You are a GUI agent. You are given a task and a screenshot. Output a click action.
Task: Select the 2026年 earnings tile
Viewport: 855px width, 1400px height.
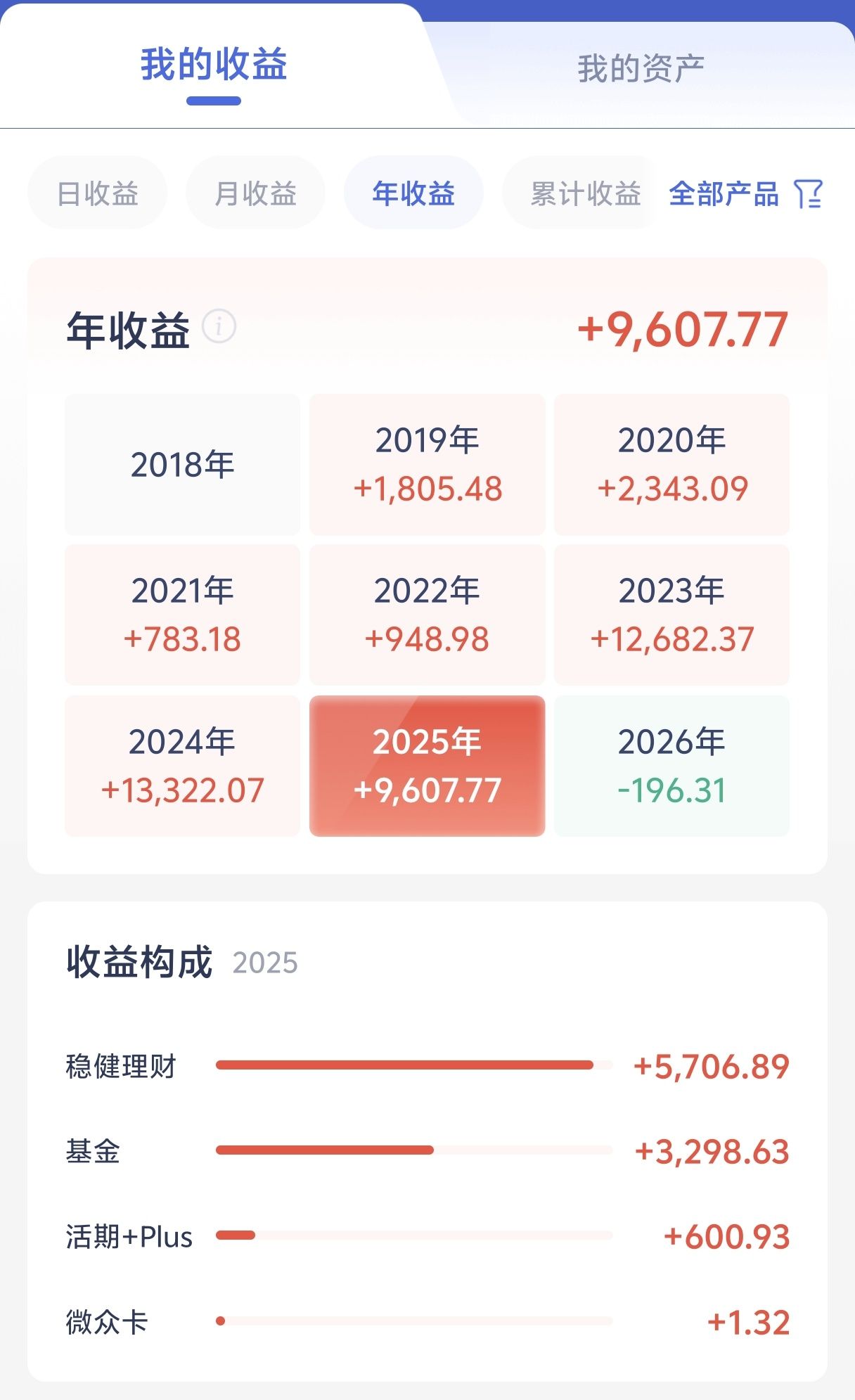tap(672, 766)
